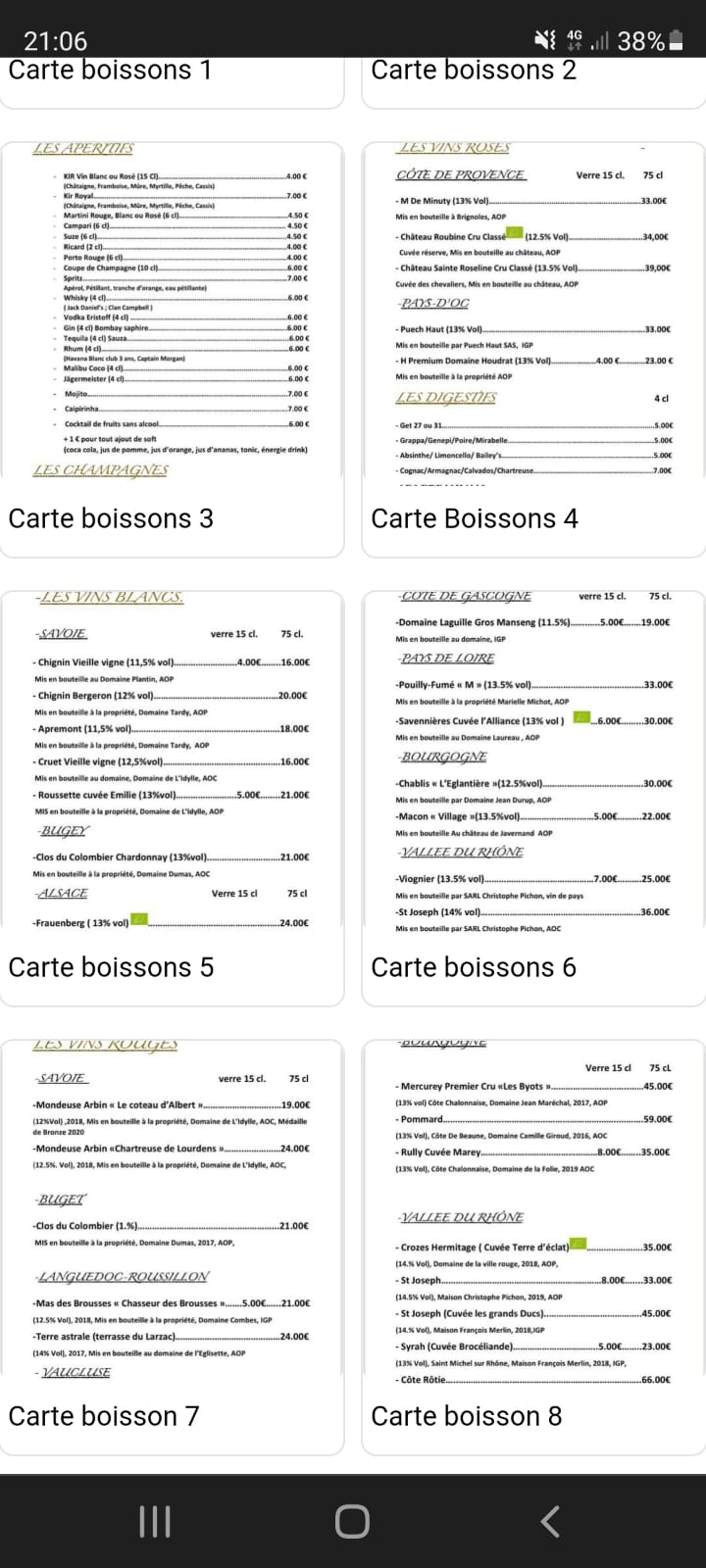Go back using the system back button

551,1521
